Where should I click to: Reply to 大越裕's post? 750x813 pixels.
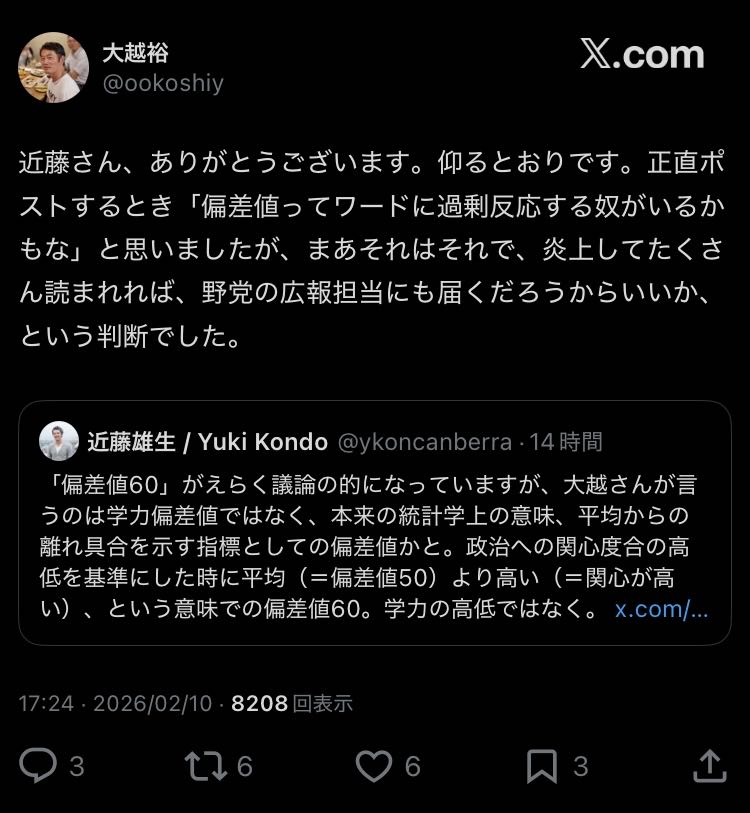[x=39, y=766]
